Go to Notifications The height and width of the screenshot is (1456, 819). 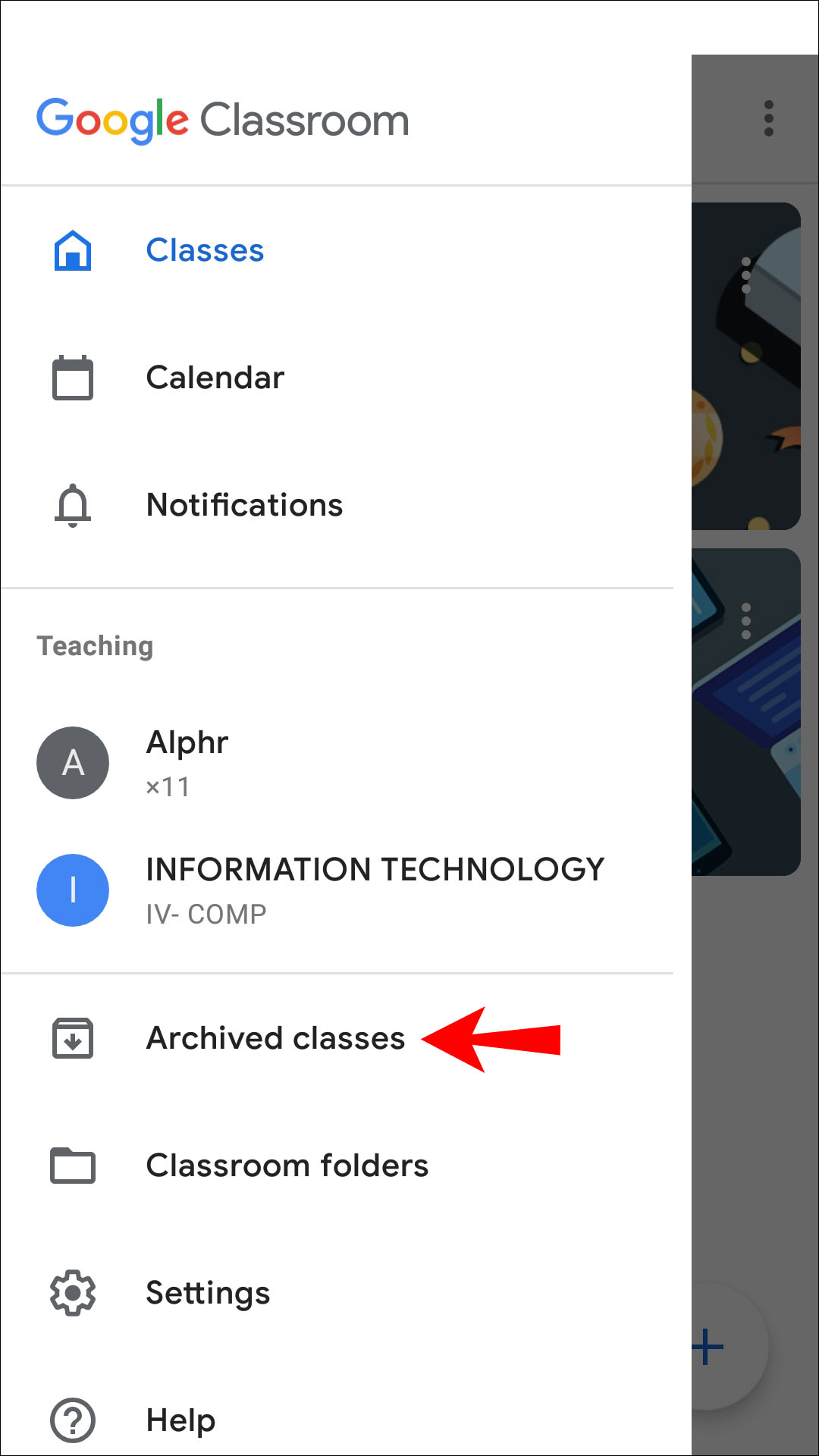(243, 505)
